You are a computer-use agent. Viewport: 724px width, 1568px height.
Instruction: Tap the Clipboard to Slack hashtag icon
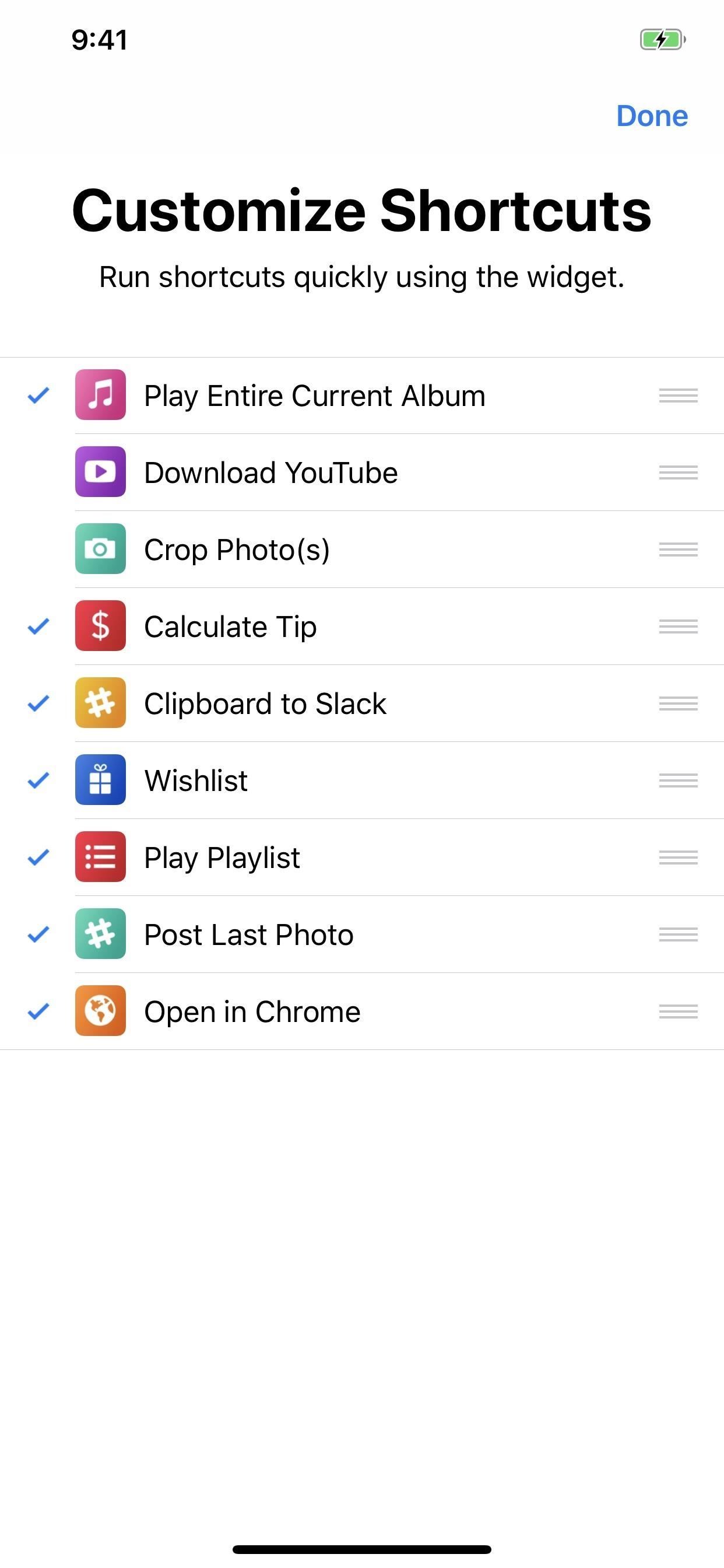coord(100,703)
